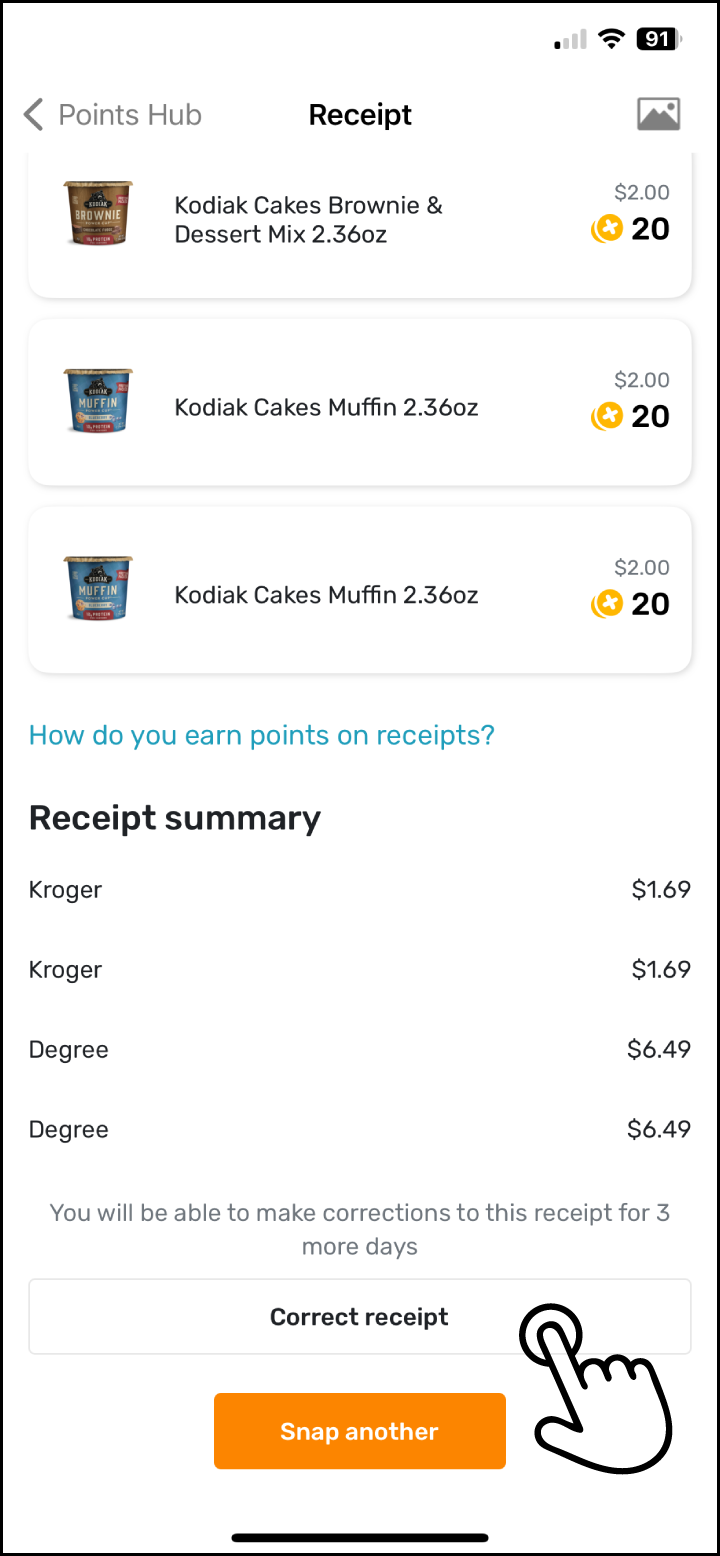Image resolution: width=720 pixels, height=1556 pixels.
Task: Tap the orange Snap another button
Action: (359, 1430)
